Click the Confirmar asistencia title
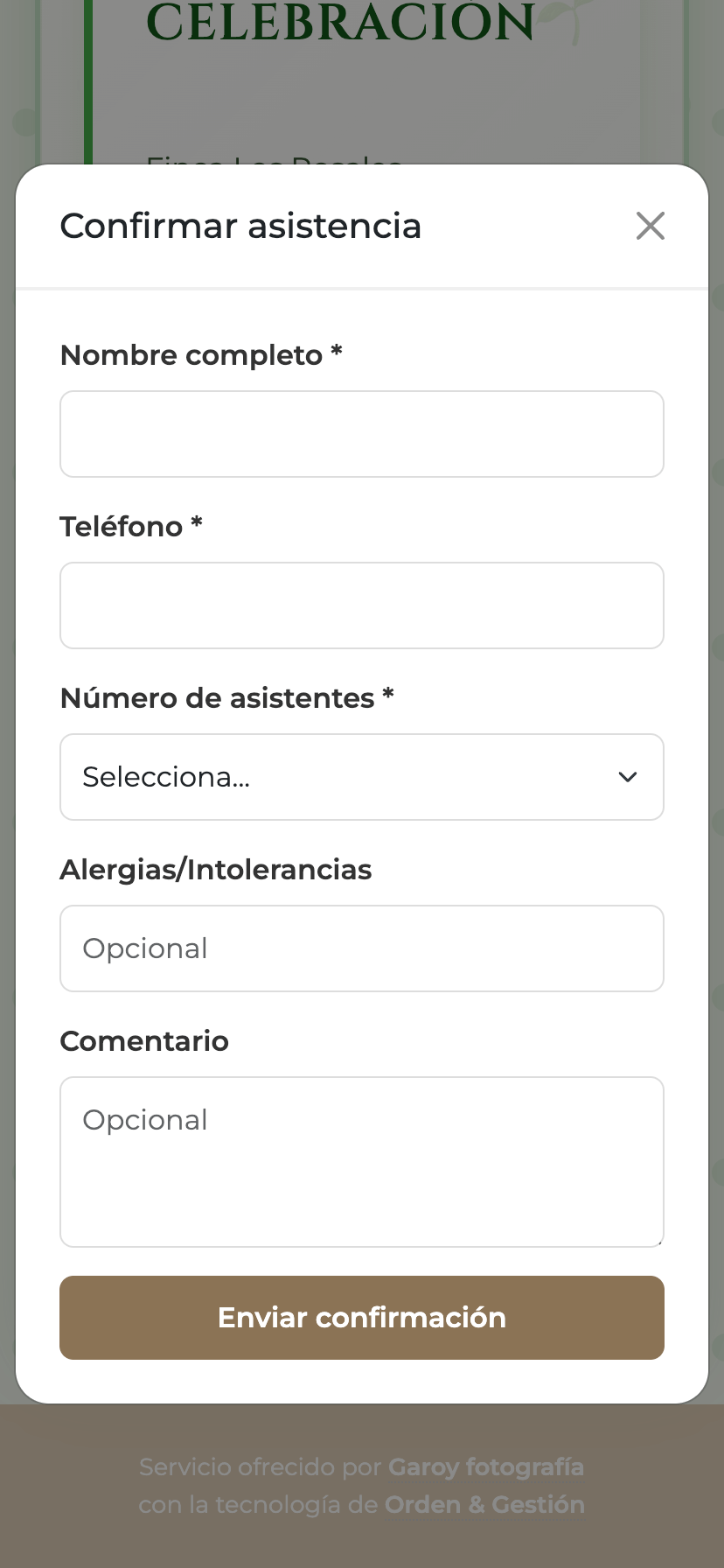The image size is (724, 1568). click(x=240, y=226)
